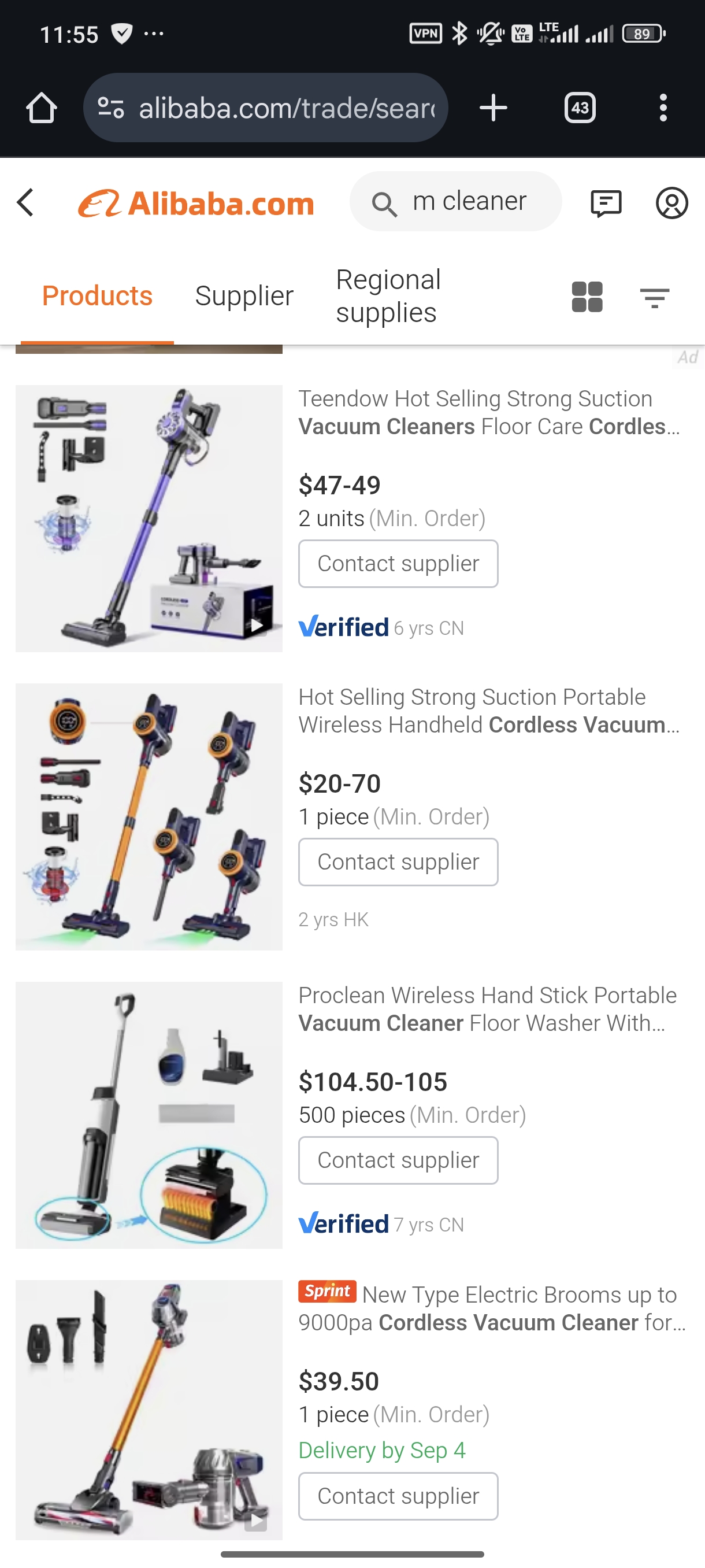The height and width of the screenshot is (1568, 705).
Task: Tap the search box showing 'm cleaner'
Action: coord(455,201)
